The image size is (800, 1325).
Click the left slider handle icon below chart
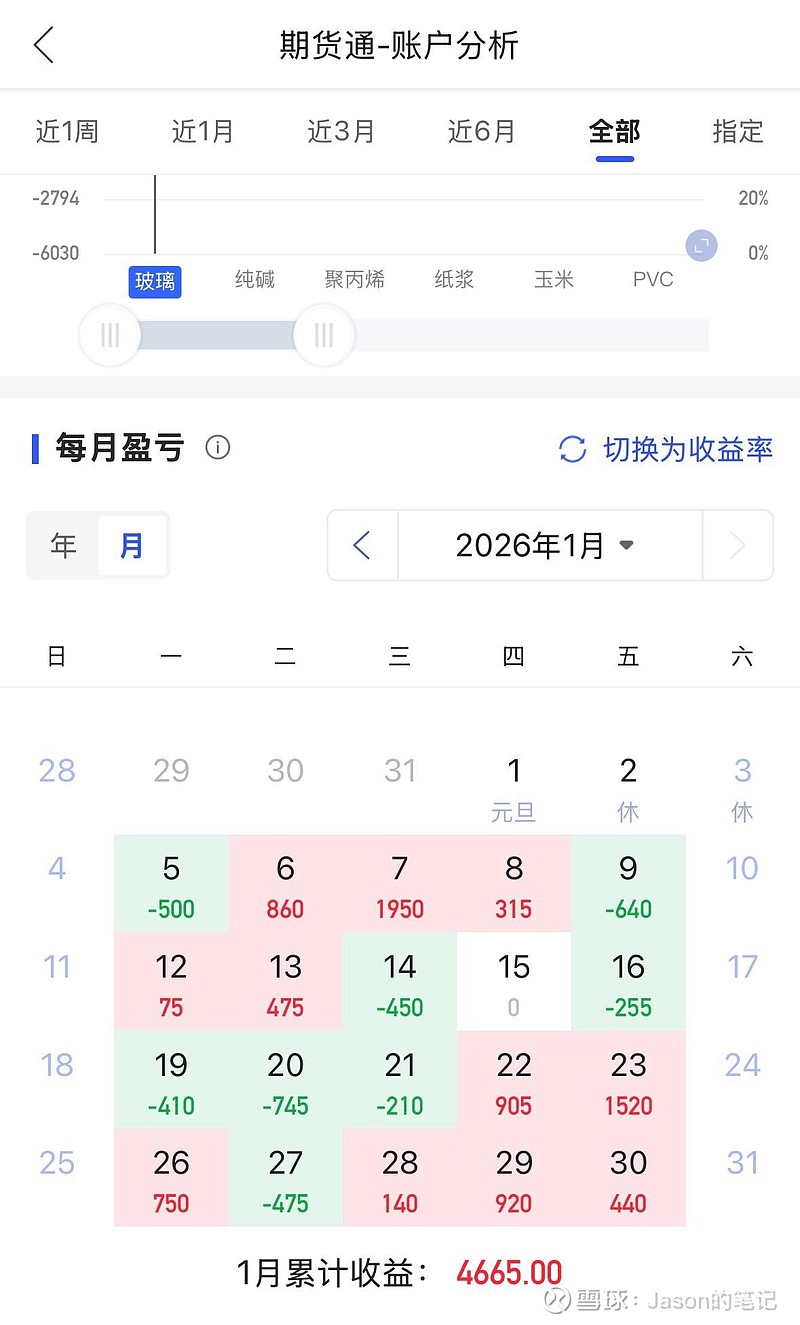point(109,335)
